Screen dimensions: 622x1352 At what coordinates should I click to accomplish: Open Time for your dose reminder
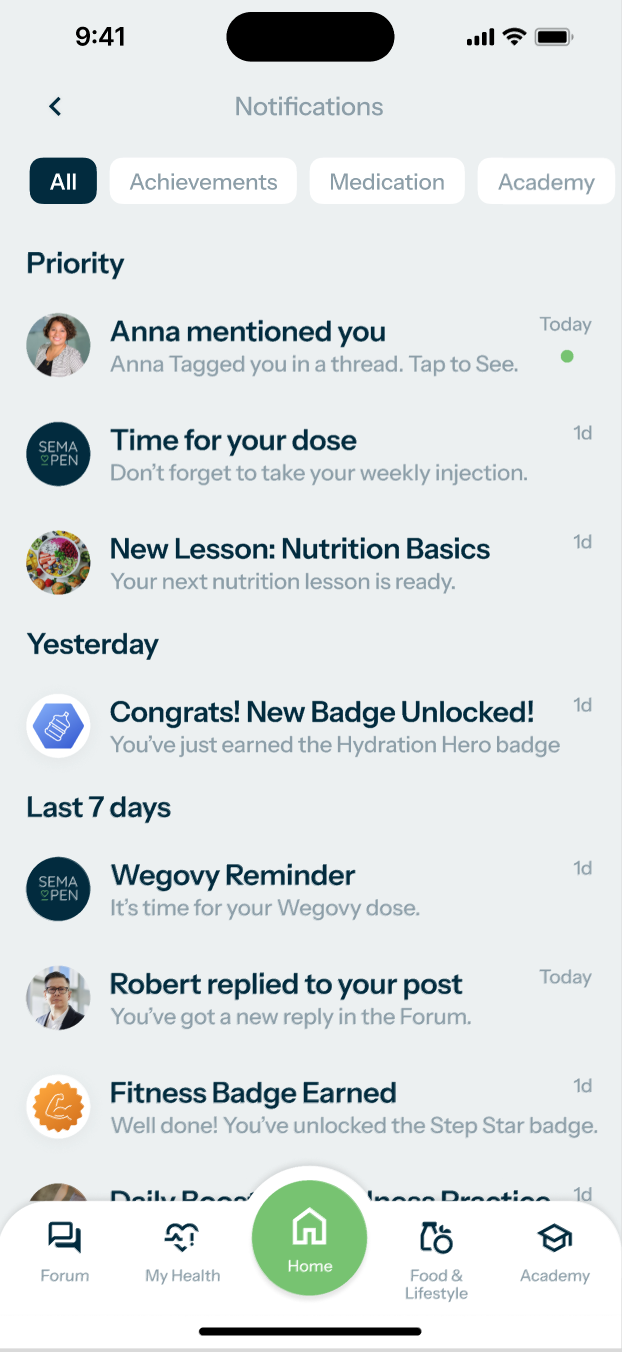pos(310,454)
